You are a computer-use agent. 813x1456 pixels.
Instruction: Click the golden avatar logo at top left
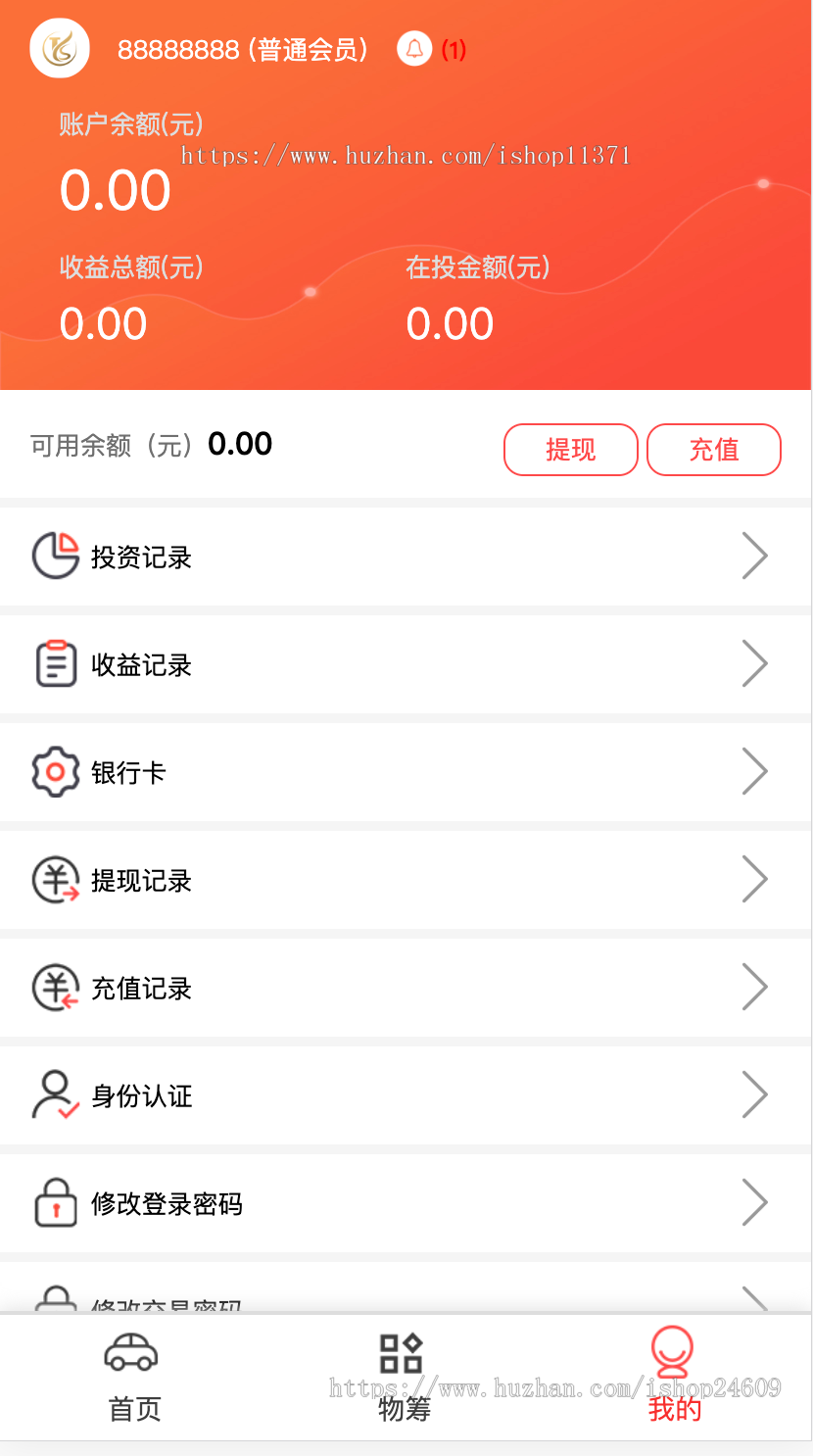pyautogui.click(x=59, y=47)
